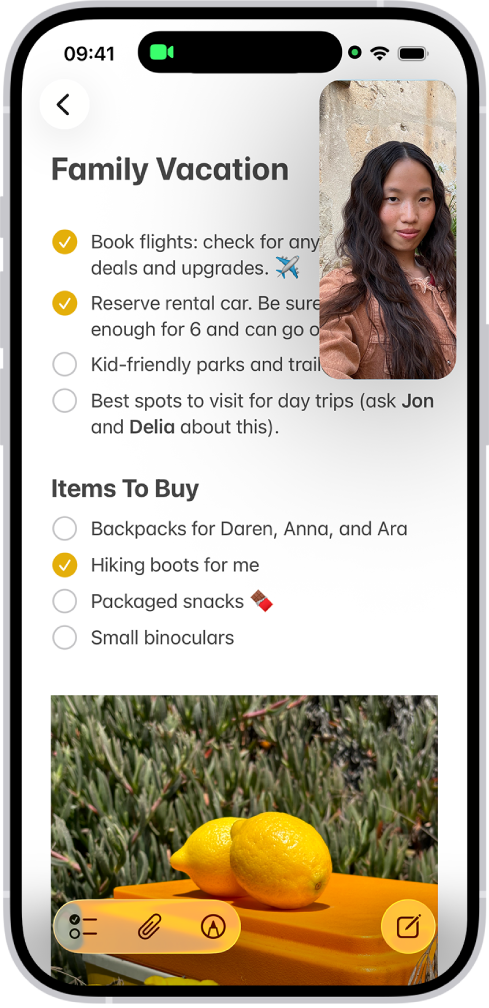The width and height of the screenshot is (489, 1008).
Task: Check off Best spots to visit item
Action: pos(65,400)
